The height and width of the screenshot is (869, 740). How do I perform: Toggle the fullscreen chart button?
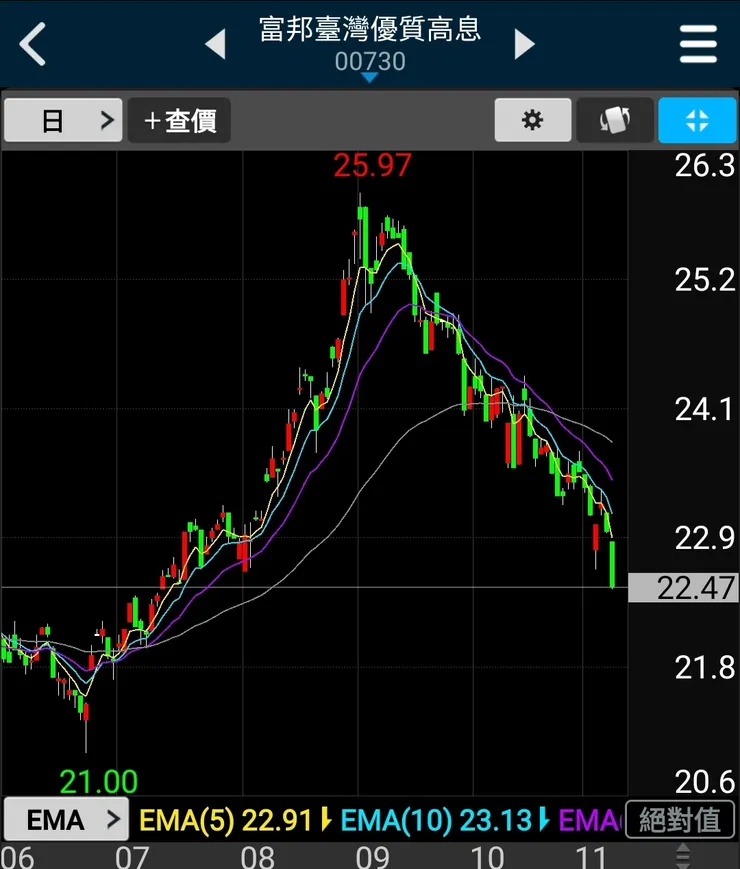697,121
